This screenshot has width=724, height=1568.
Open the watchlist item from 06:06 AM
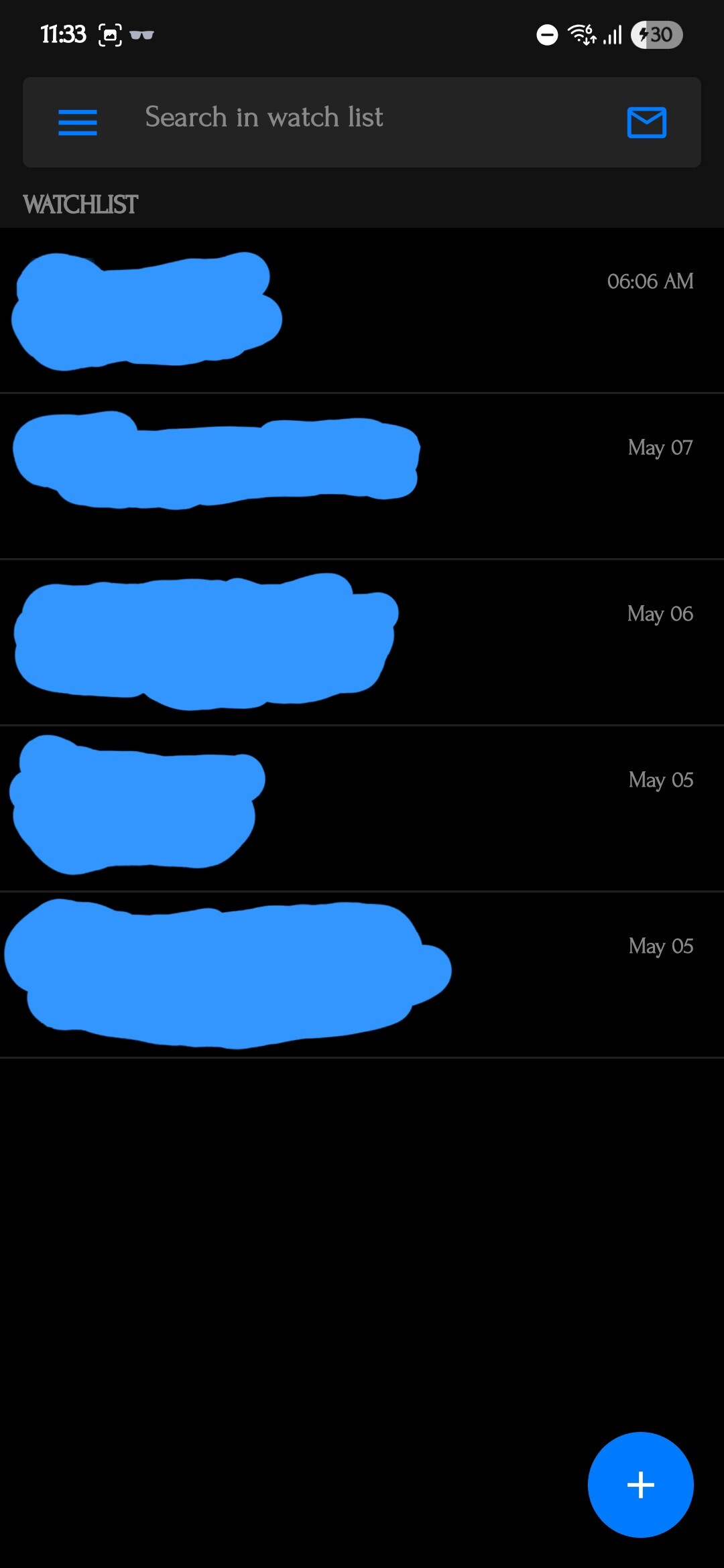(362, 311)
